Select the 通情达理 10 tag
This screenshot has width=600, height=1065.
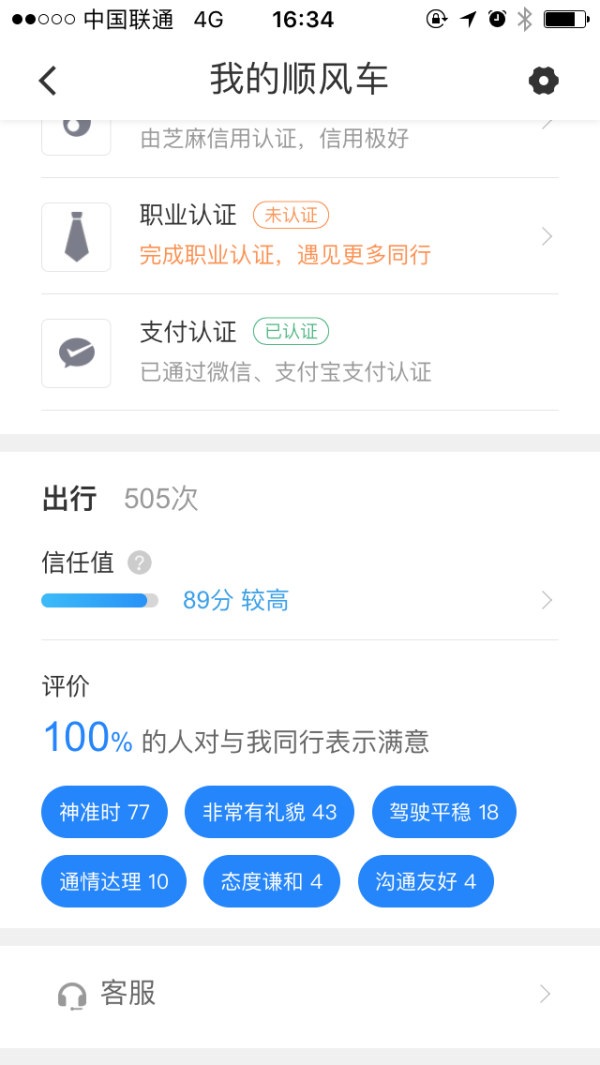113,881
